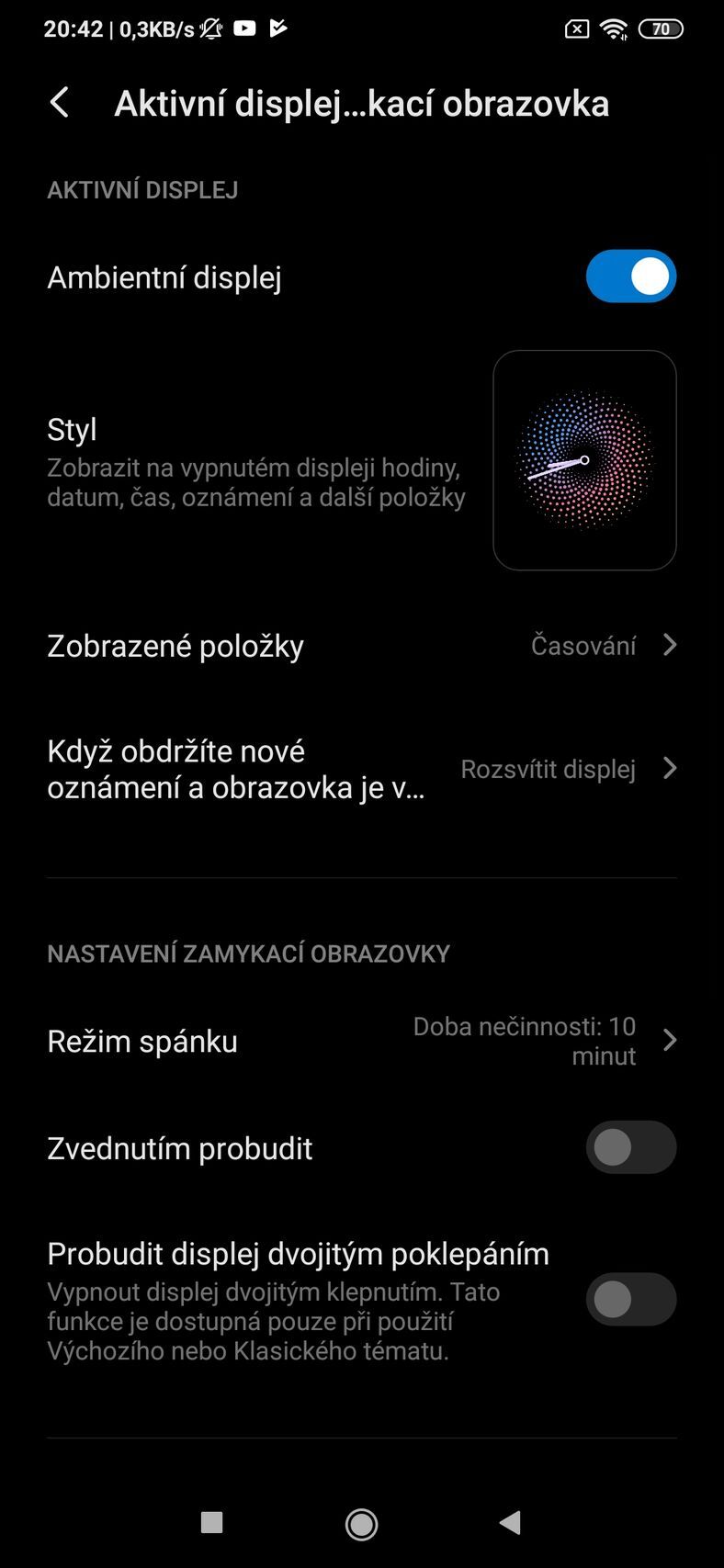Tap the Play Protect checkmark icon
The image size is (724, 1568).
coord(277,28)
